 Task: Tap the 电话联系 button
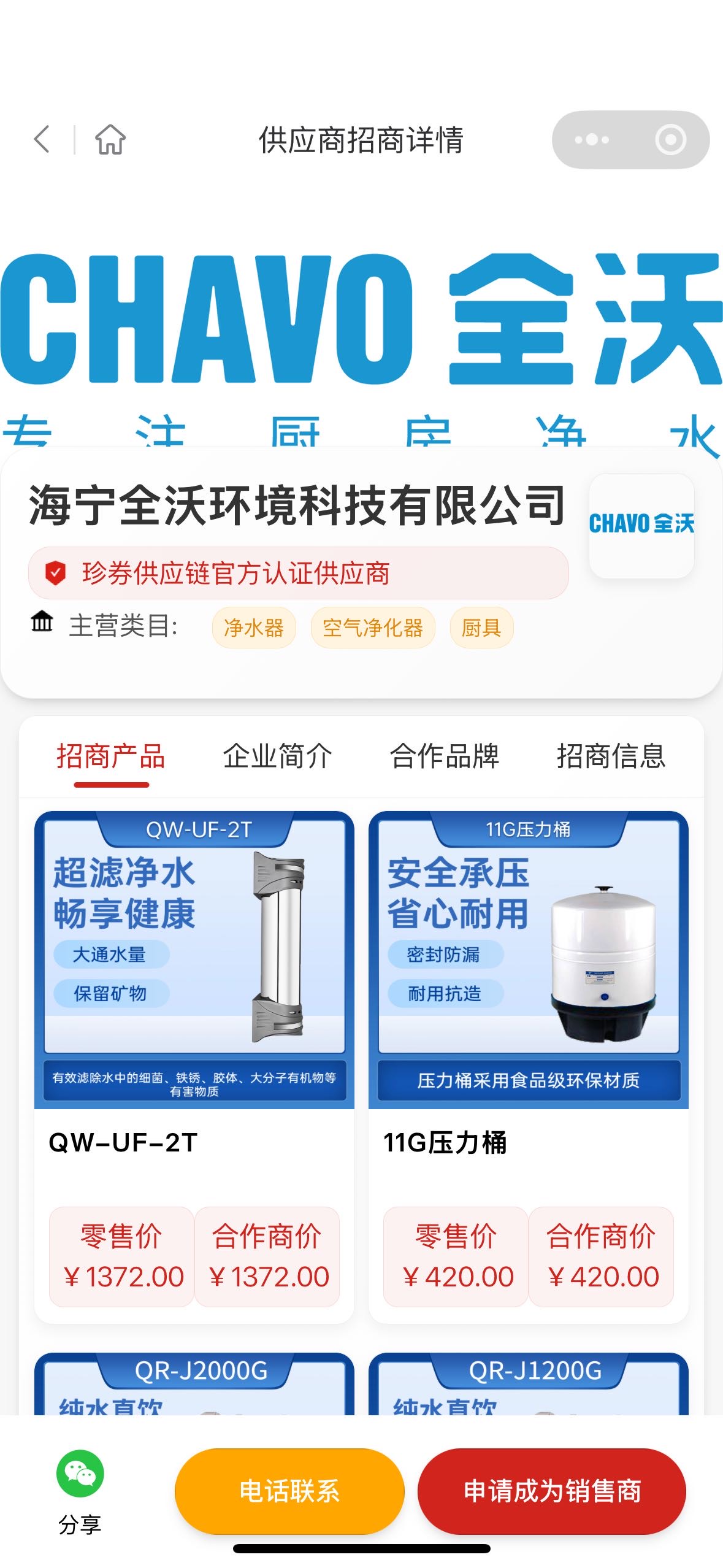(289, 1491)
